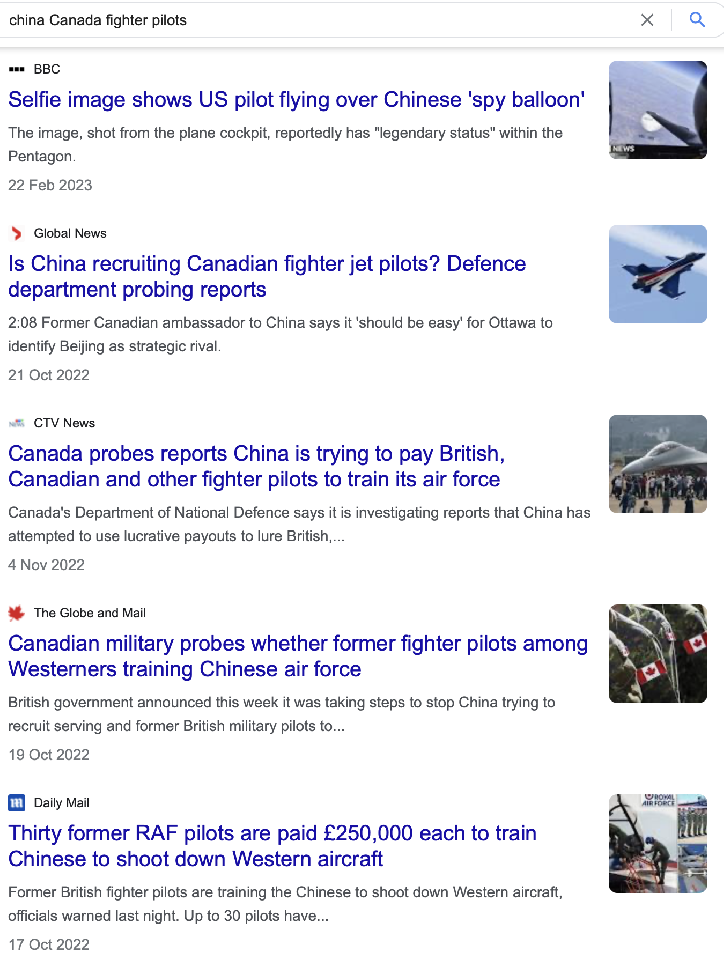
Task: View The Globe and Mail flag-patch thumbnail
Action: 658,654
